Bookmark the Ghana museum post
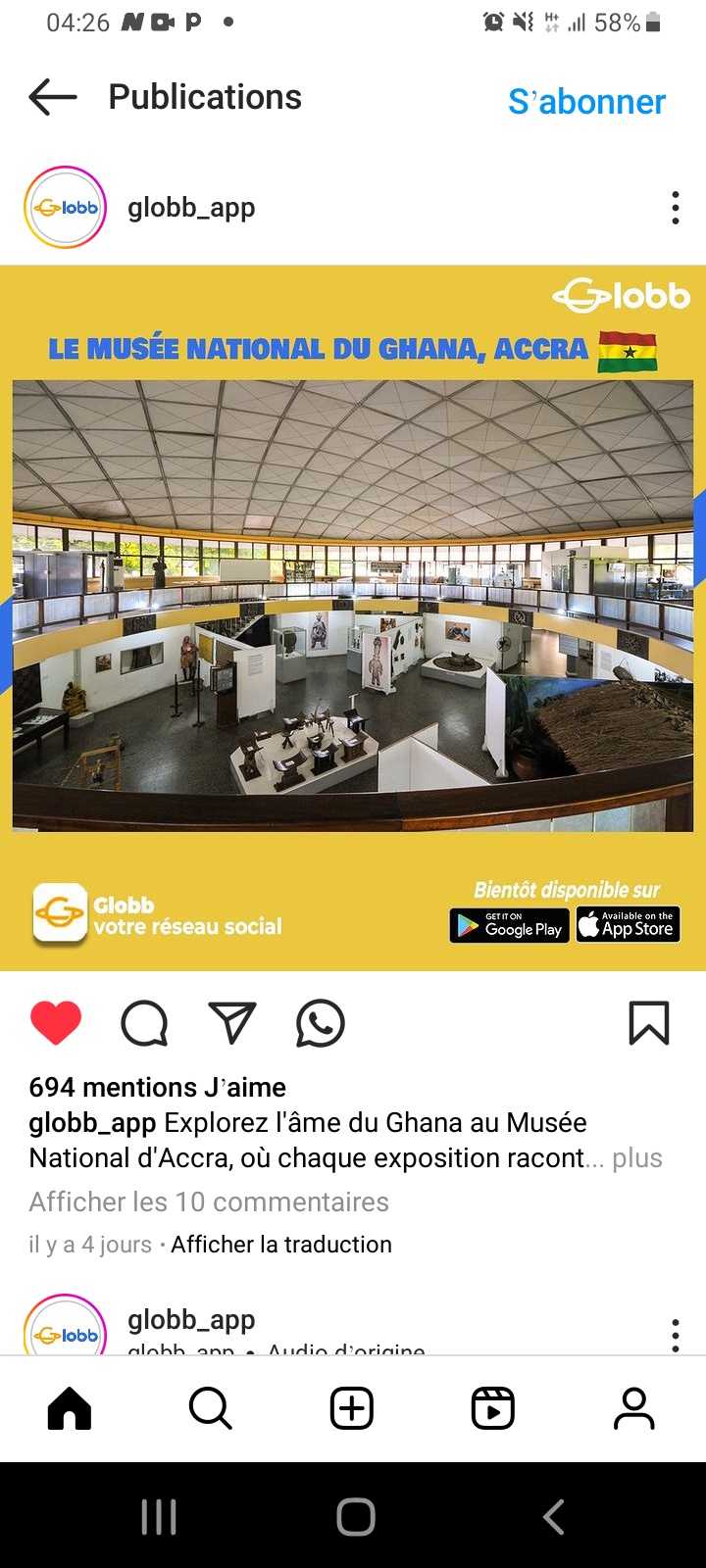The image size is (706, 1568). 648,1023
